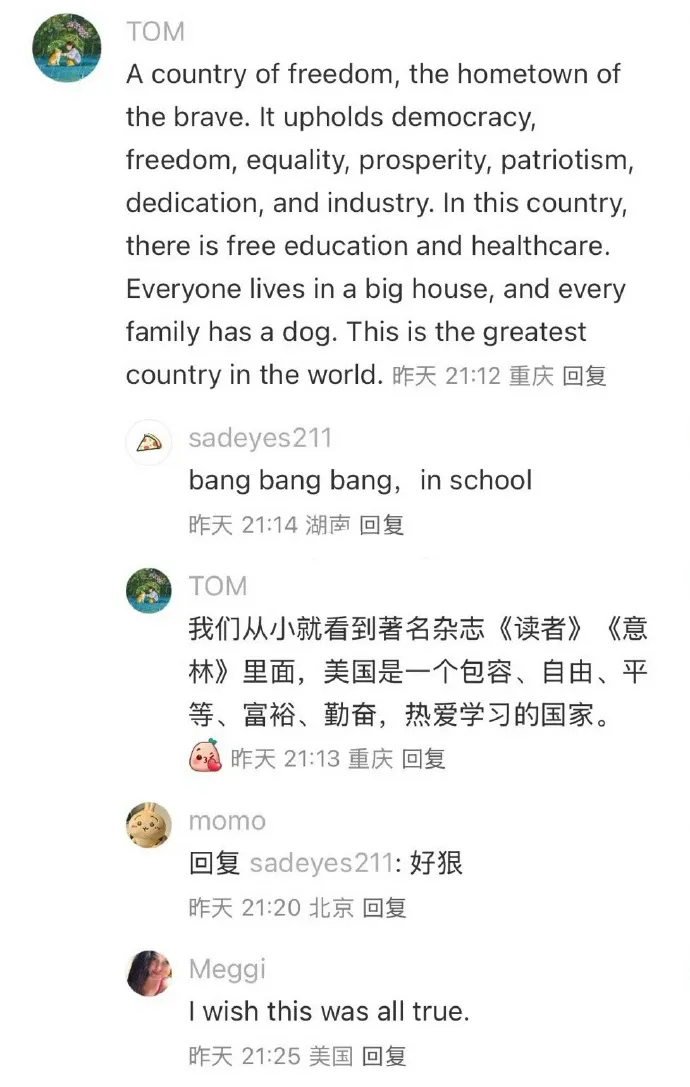Tap 回复 under TOM's 读者 comment
This screenshot has height=1087, width=690.
tap(423, 759)
